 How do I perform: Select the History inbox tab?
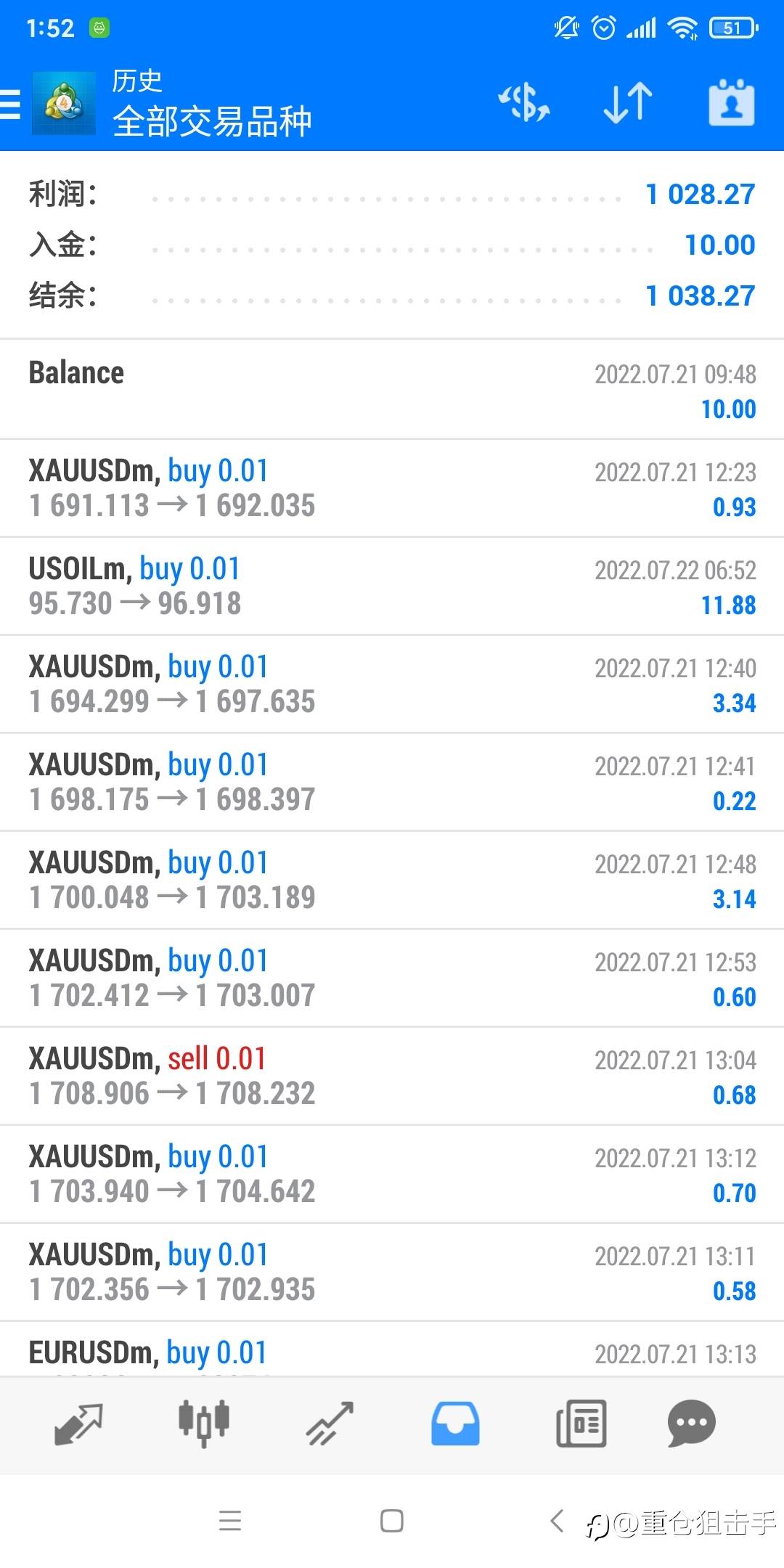[x=455, y=1424]
